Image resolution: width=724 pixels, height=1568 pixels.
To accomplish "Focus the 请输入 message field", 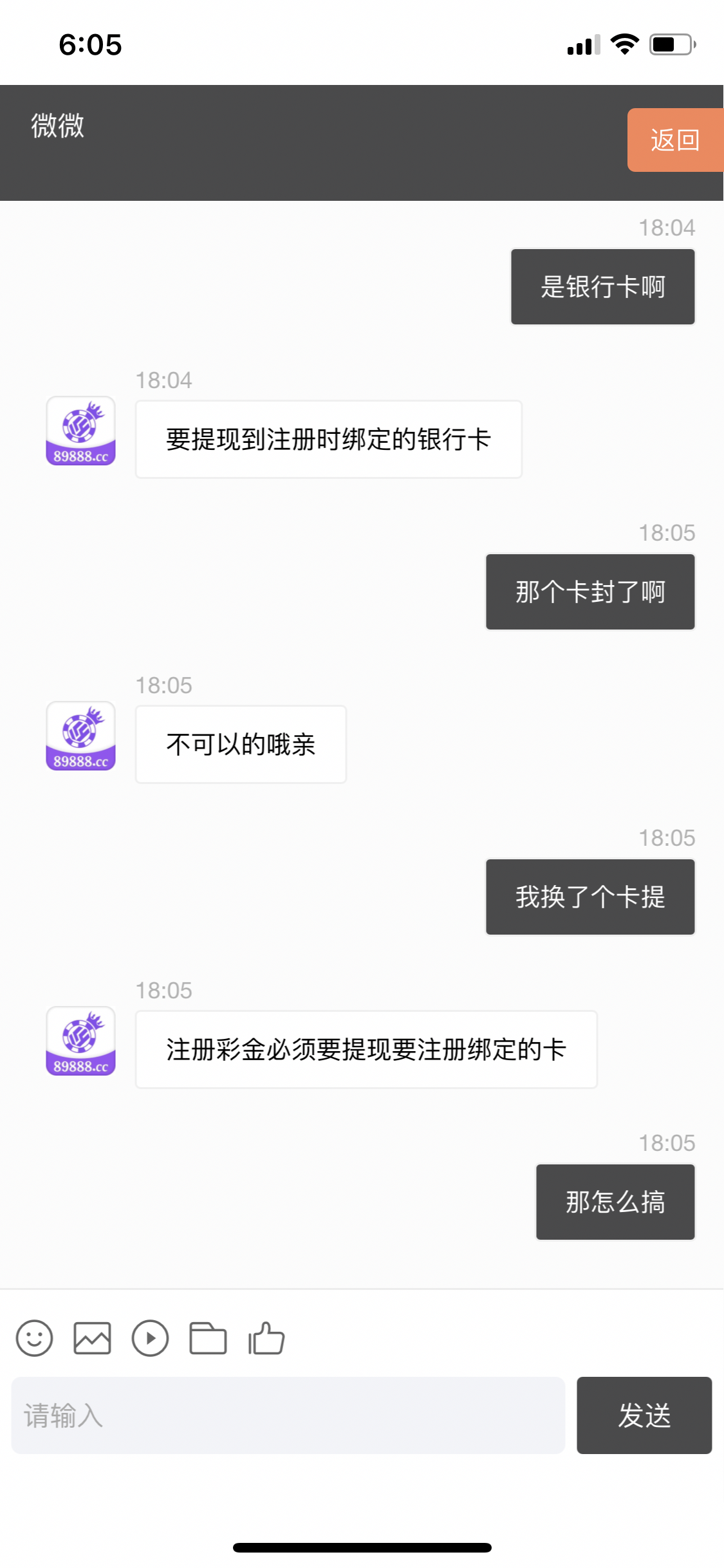I will click(288, 1415).
